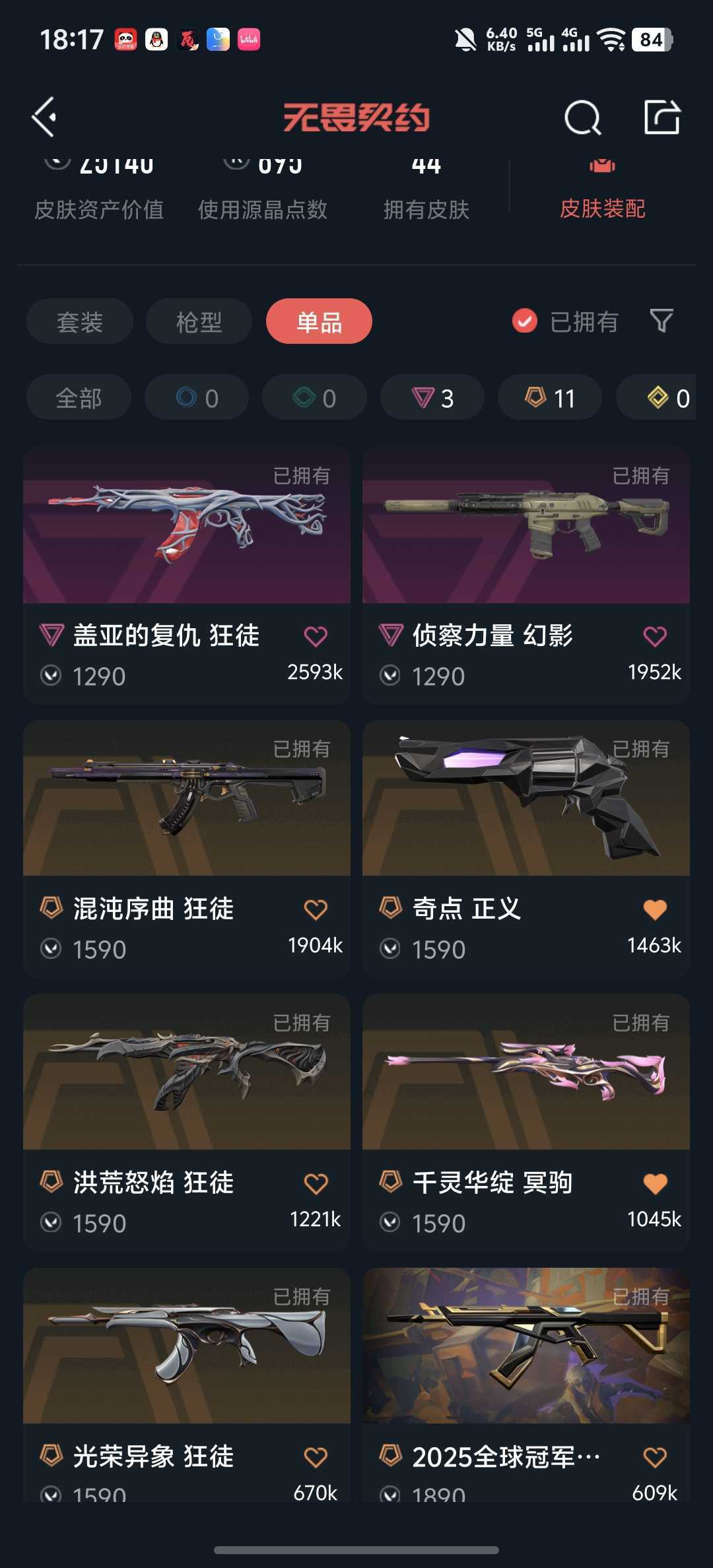This screenshot has height=1568, width=713.
Task: Filter by orange-tier chip showing 11
Action: click(549, 398)
